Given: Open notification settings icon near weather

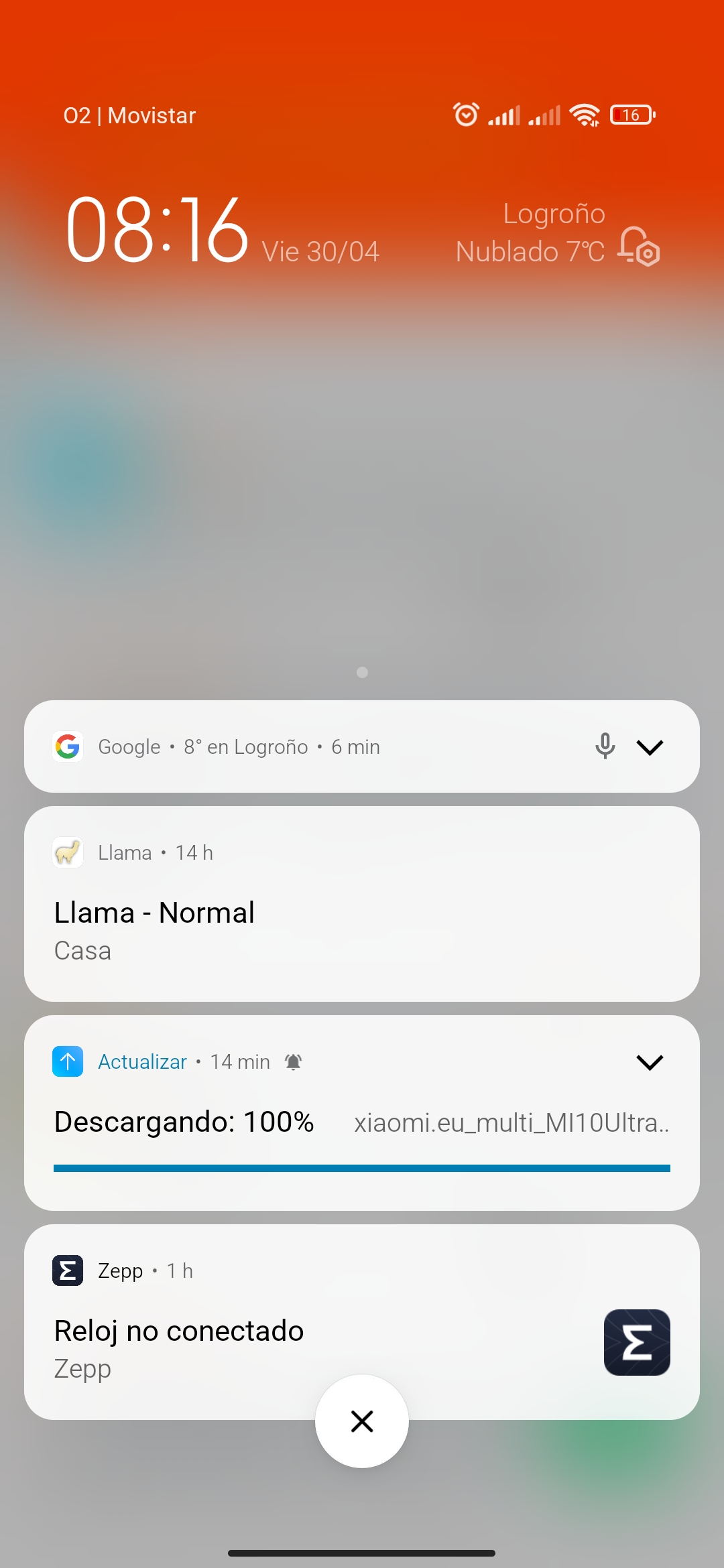Looking at the screenshot, I should point(639,247).
